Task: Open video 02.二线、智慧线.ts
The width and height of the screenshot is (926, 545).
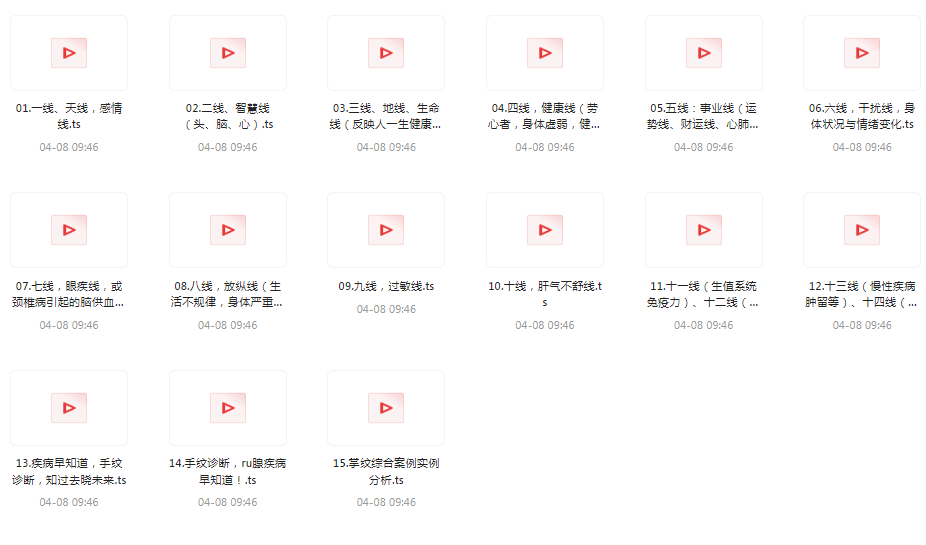Action: coord(228,53)
